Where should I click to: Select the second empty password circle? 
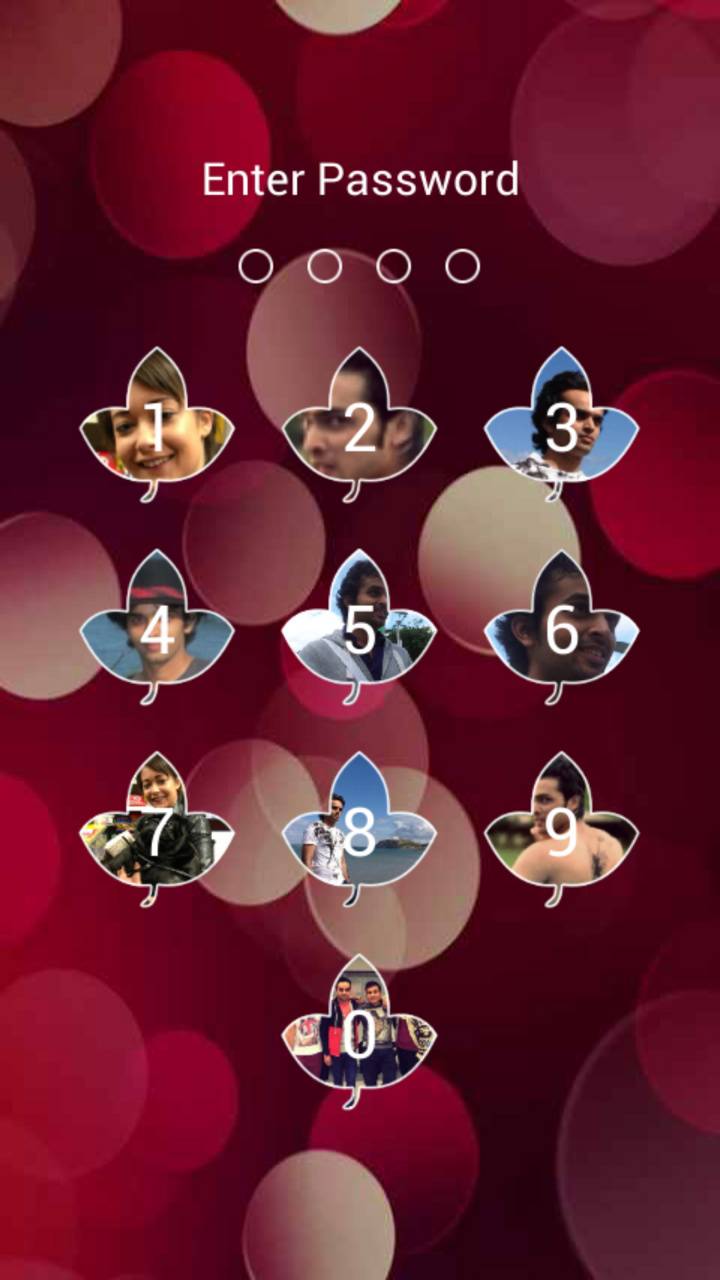pyautogui.click(x=326, y=265)
